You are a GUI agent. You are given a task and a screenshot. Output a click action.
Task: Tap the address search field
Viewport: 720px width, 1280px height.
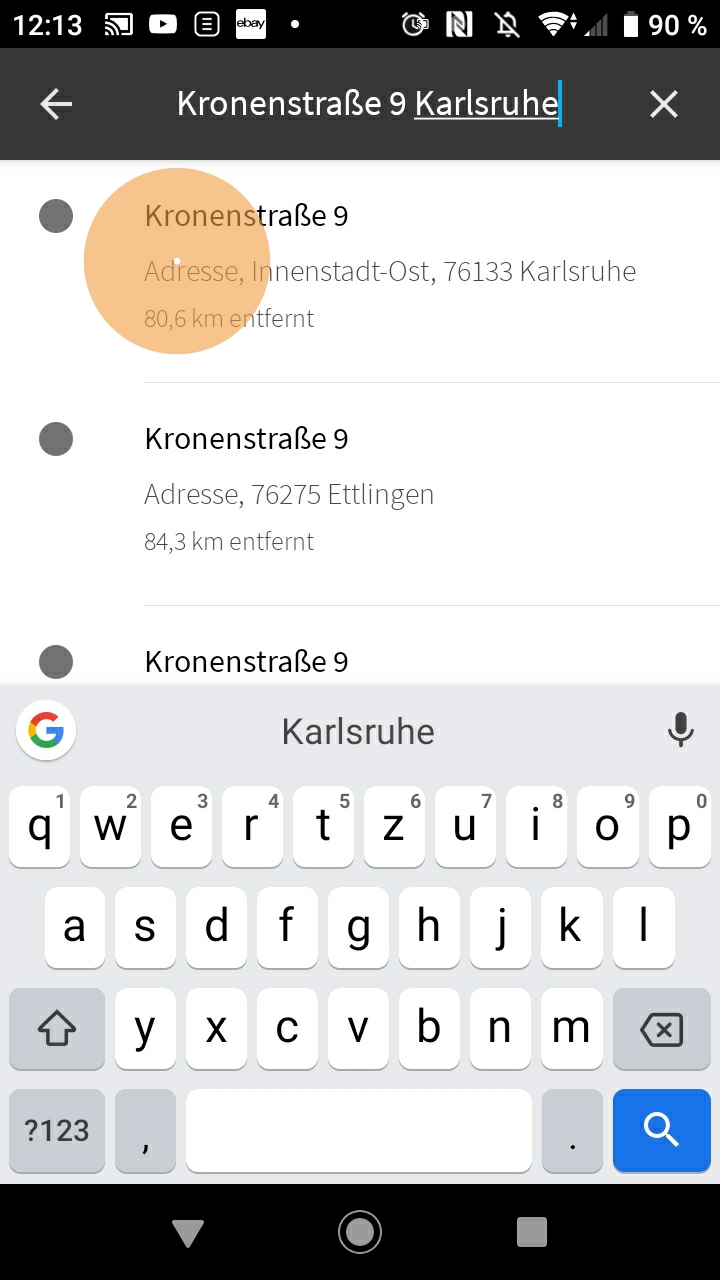pyautogui.click(x=368, y=104)
